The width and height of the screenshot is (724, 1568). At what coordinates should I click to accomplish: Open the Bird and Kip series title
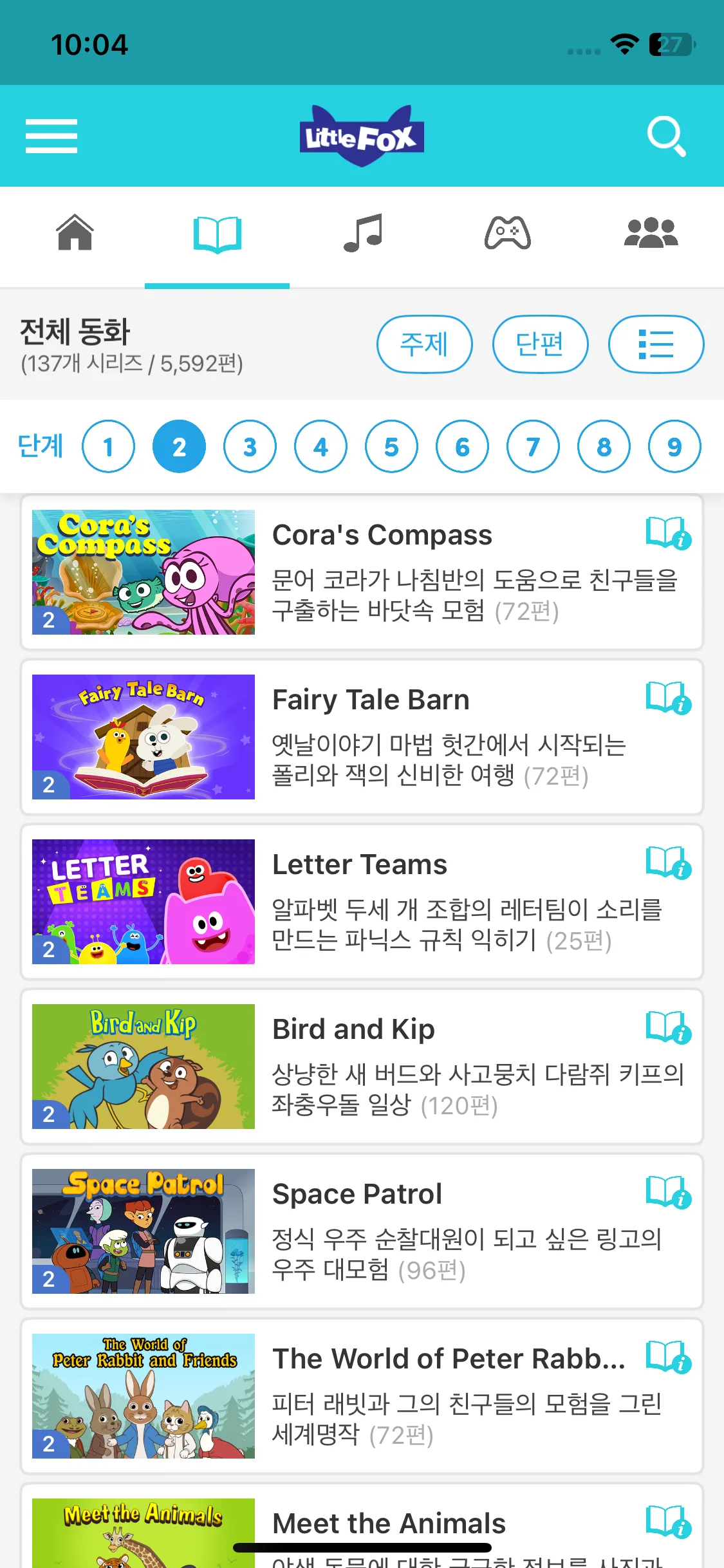[x=352, y=1029]
